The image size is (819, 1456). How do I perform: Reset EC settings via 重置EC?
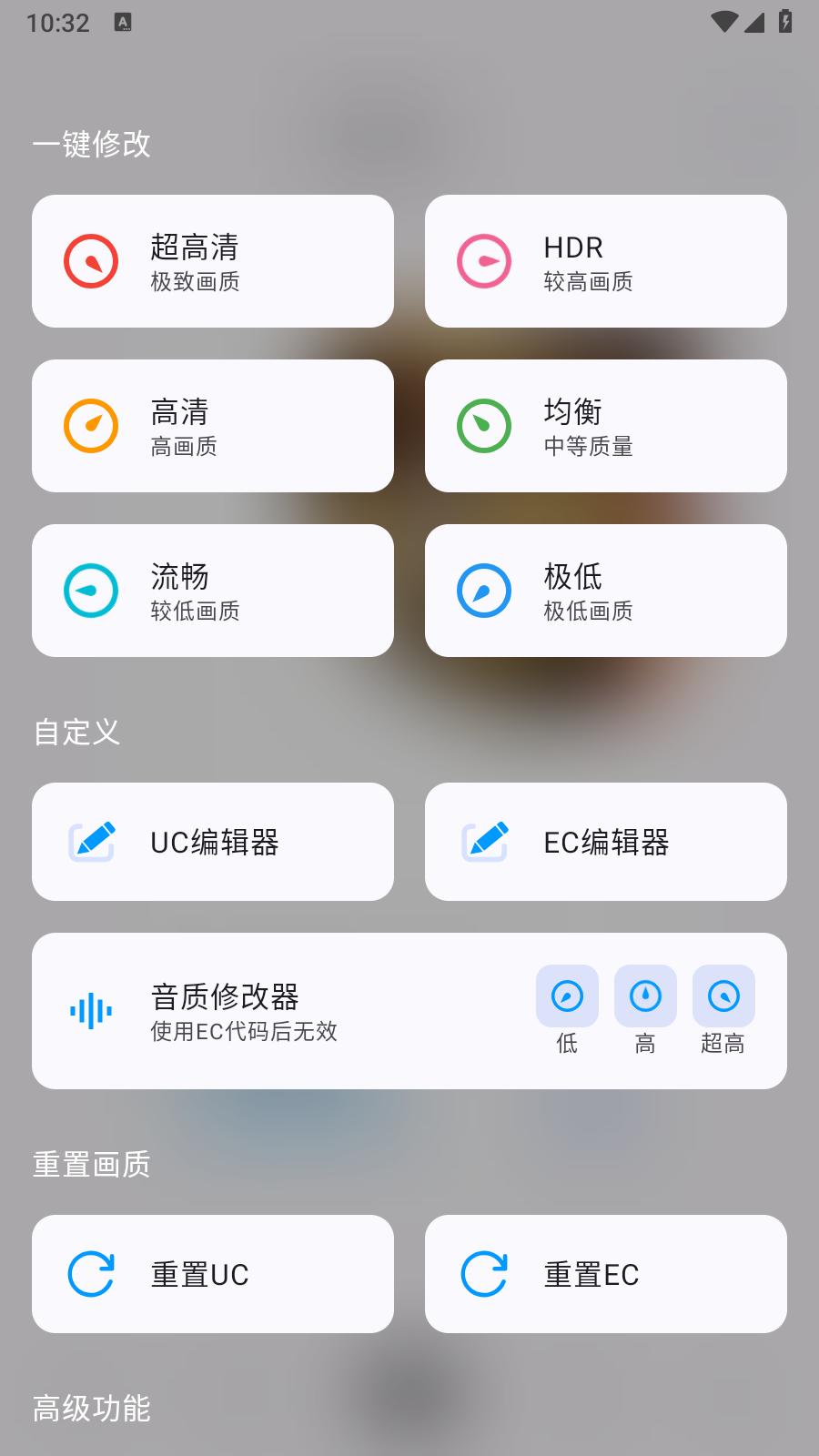coord(606,1273)
